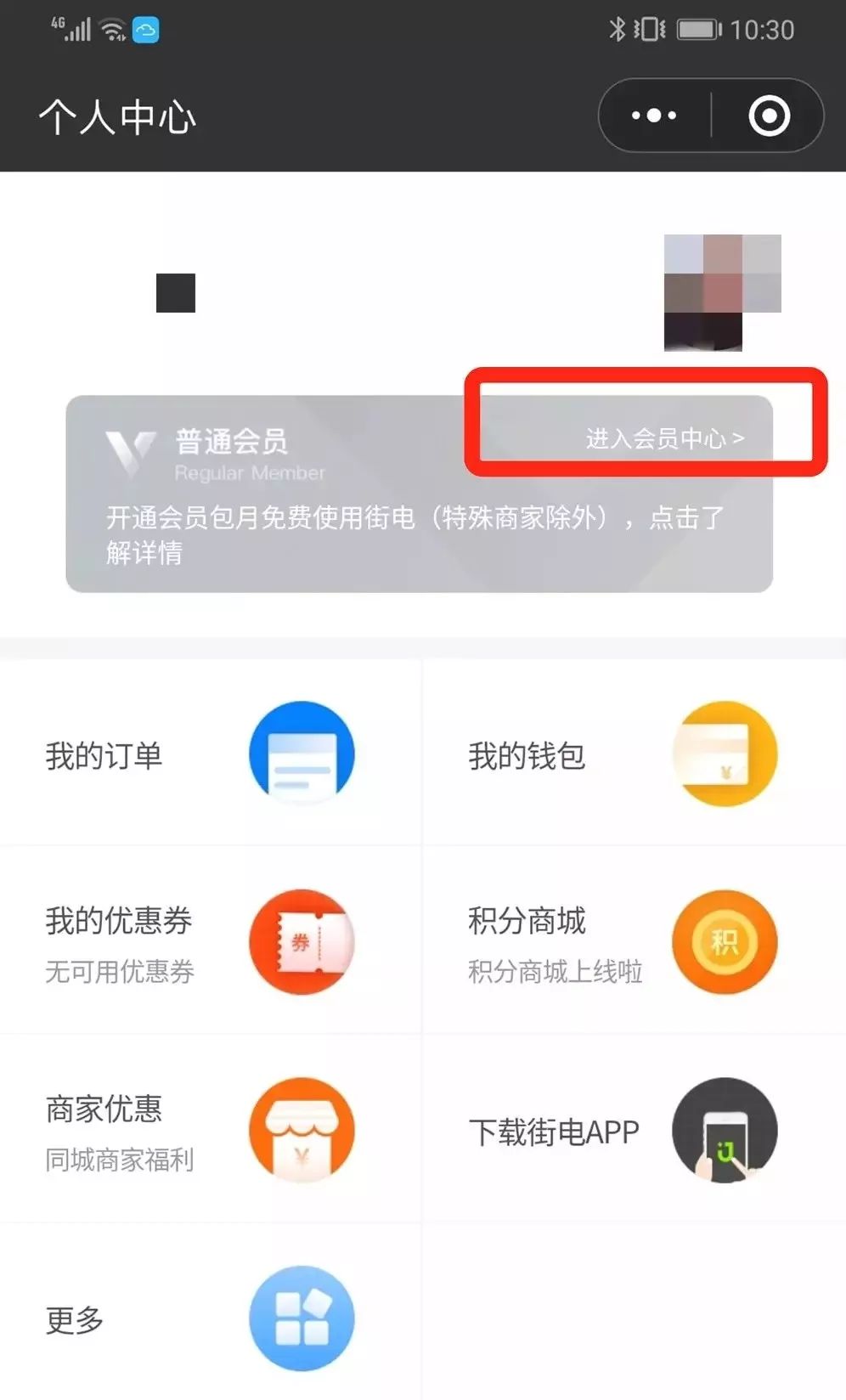Click the cloud icon in the status bar

click(144, 29)
